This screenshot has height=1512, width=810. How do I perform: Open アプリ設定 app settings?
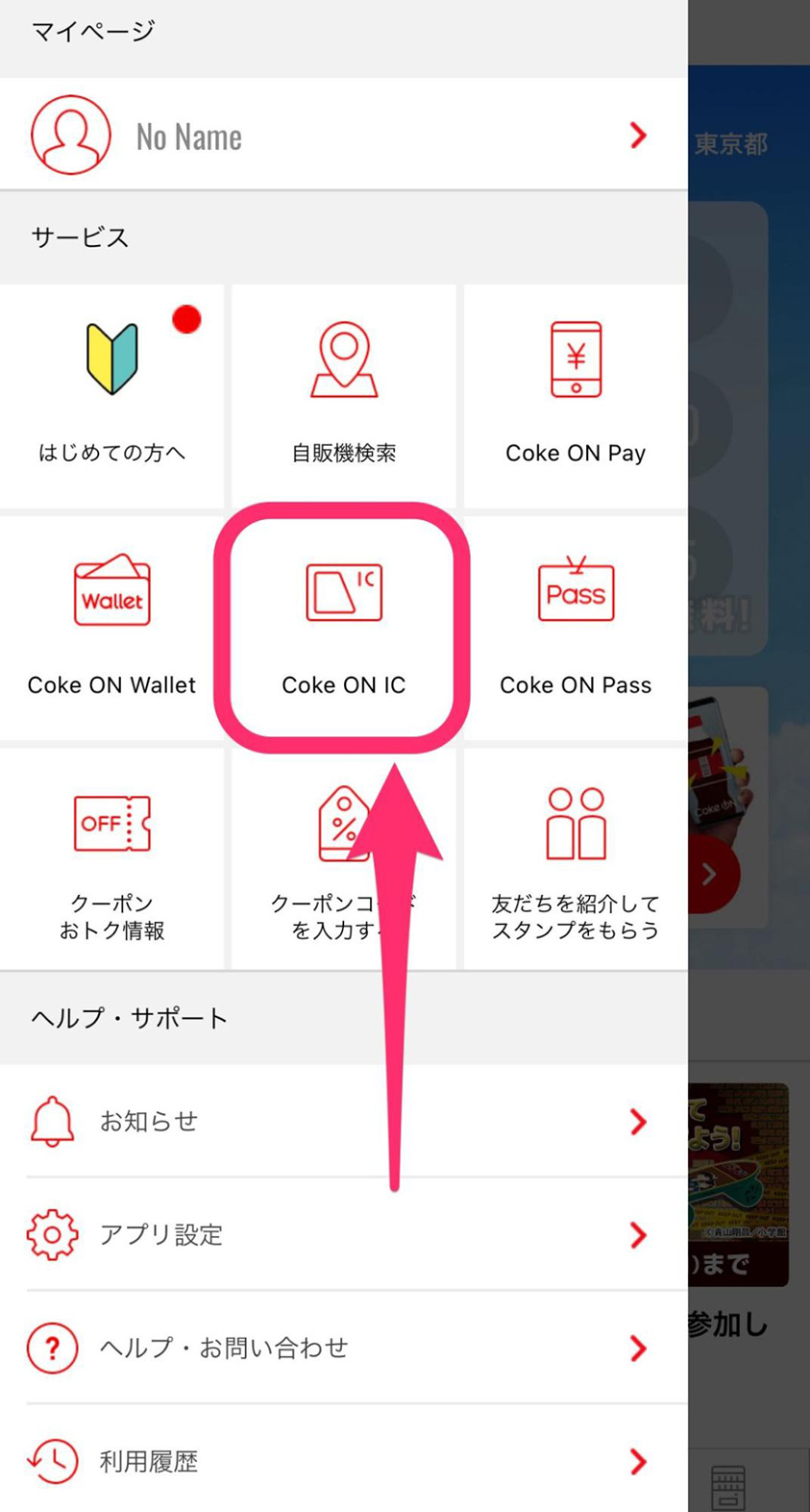coord(343,1235)
